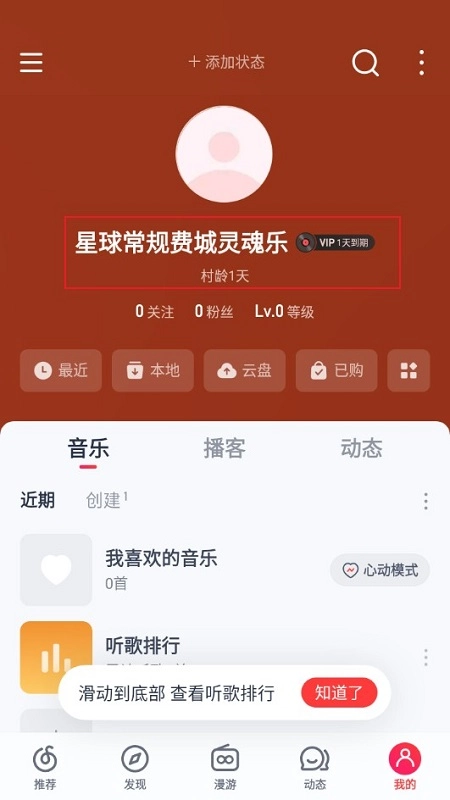Tap 添加状态 to add a status
Viewport: 450px width, 800px height.
[227, 62]
